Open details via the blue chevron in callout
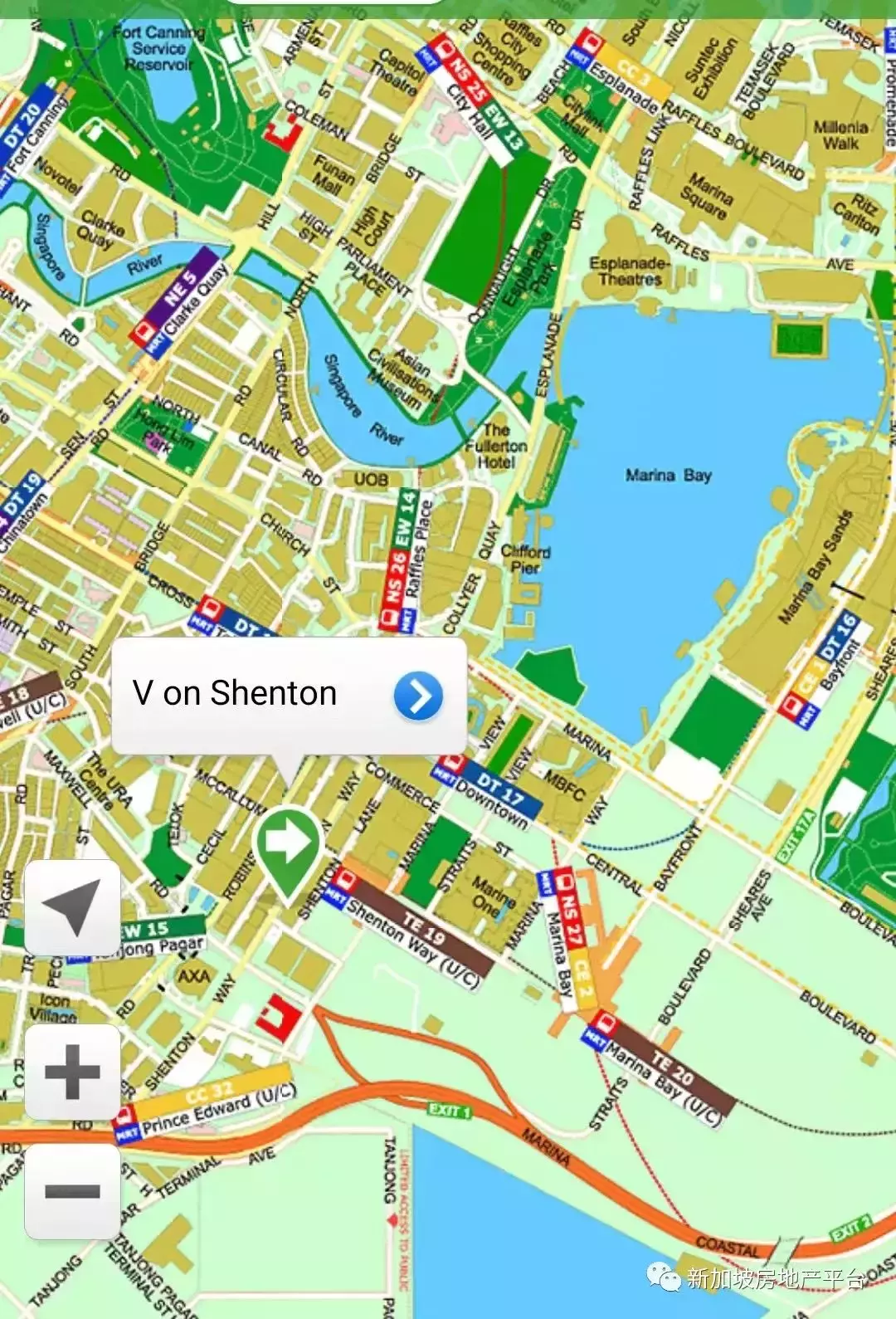Viewport: 896px width, 1319px height. pos(419,697)
